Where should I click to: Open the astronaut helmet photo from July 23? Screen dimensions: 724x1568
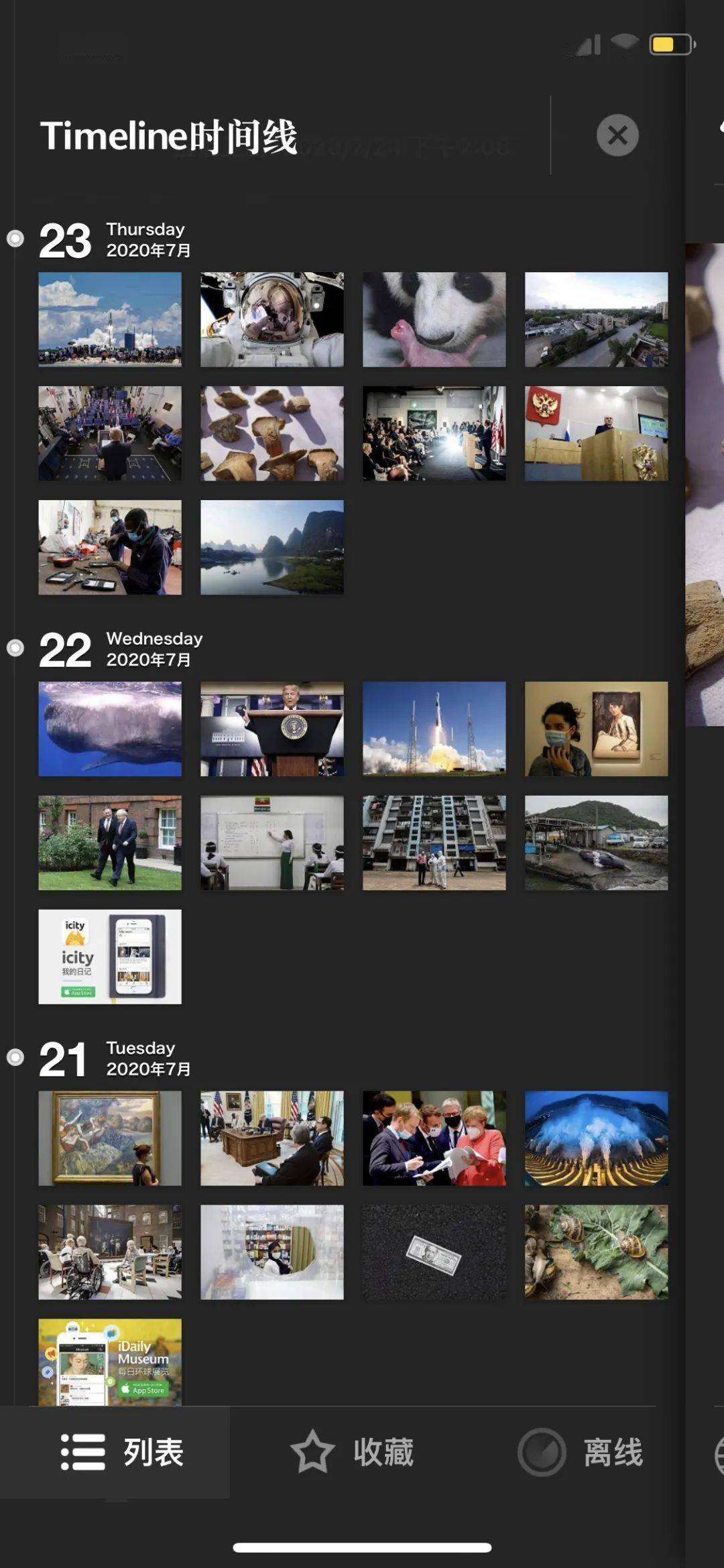pyautogui.click(x=271, y=319)
